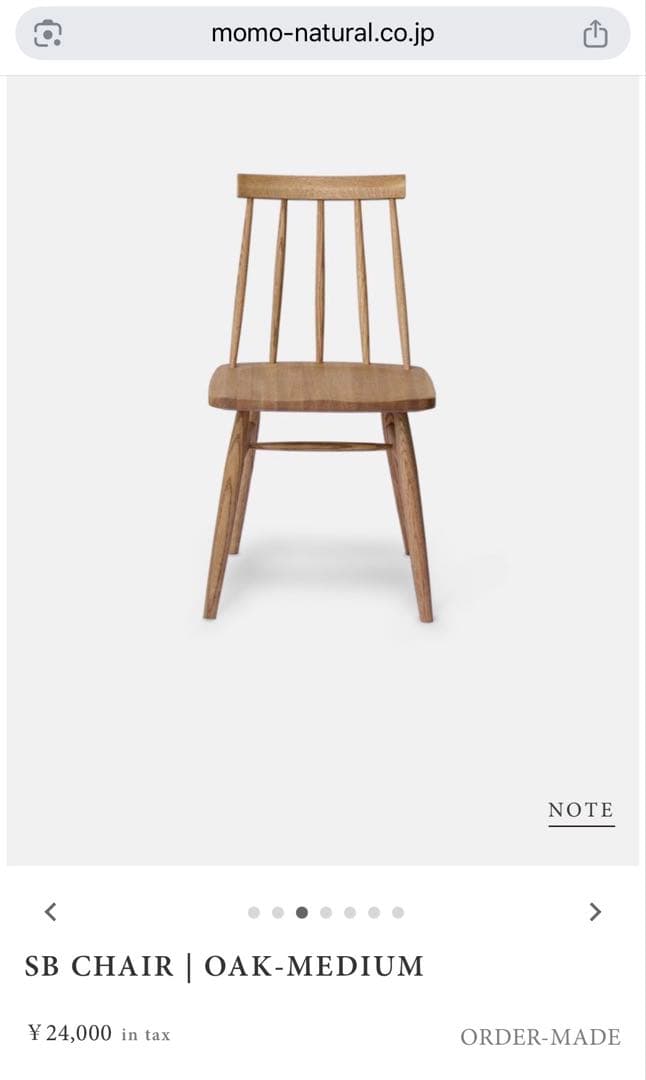Viewport: 646px width, 1080px height.
Task: Jump to the first image dot
Action: coord(254,912)
